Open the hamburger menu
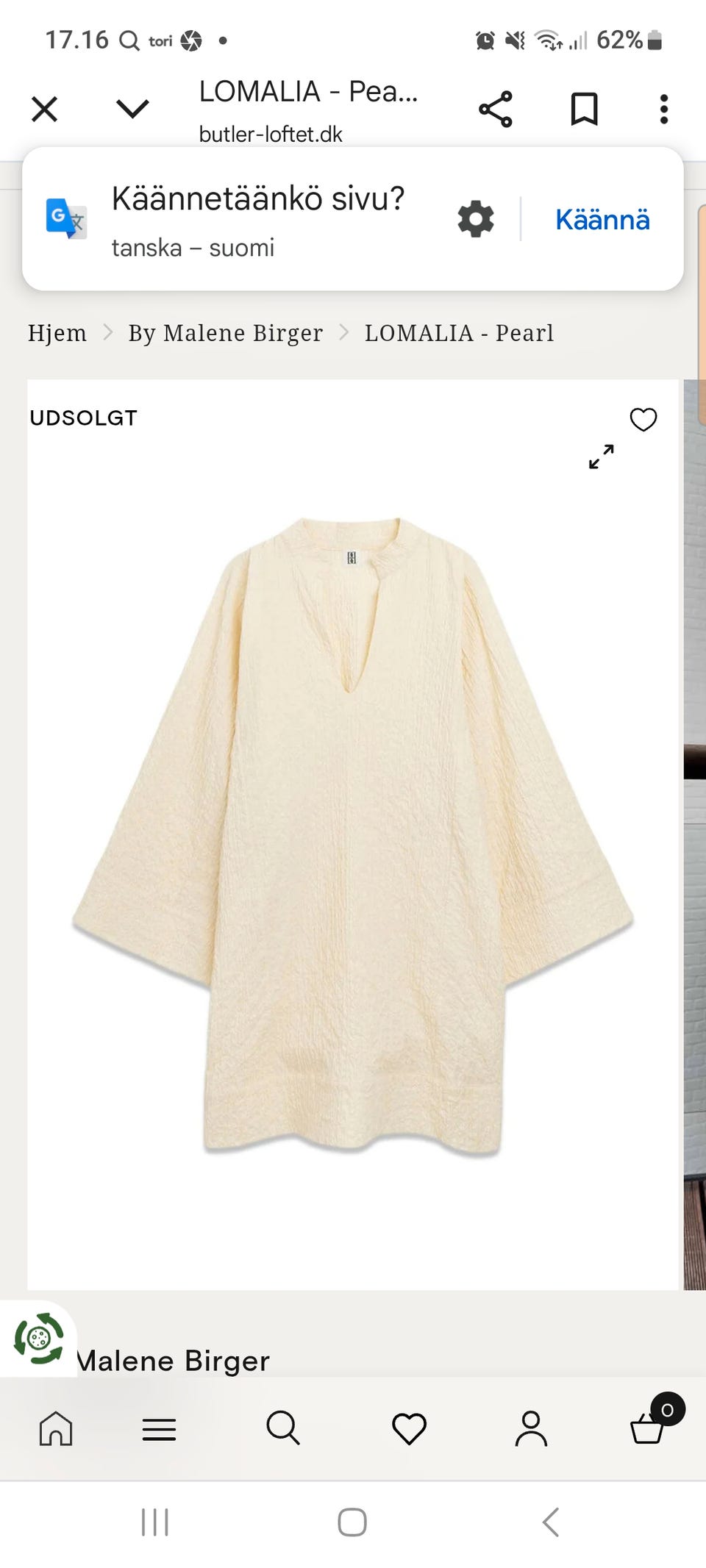The height and width of the screenshot is (1568, 706). [159, 1429]
